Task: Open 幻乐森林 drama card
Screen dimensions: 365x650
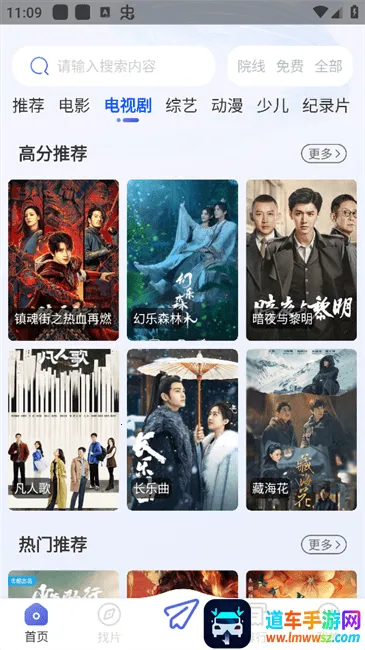Action: click(x=182, y=260)
